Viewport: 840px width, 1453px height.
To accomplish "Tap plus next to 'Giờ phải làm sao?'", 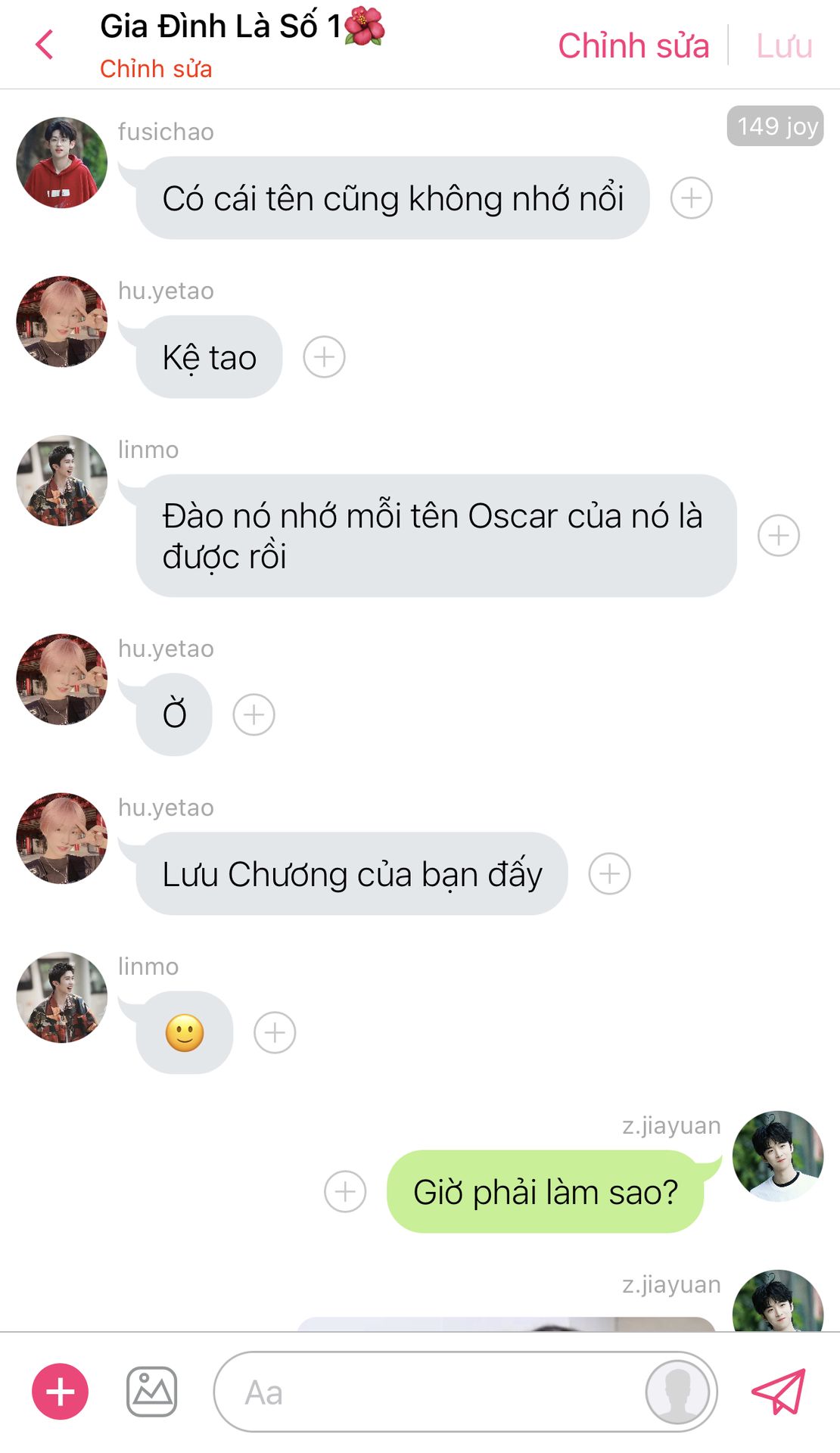I will pyautogui.click(x=345, y=1192).
